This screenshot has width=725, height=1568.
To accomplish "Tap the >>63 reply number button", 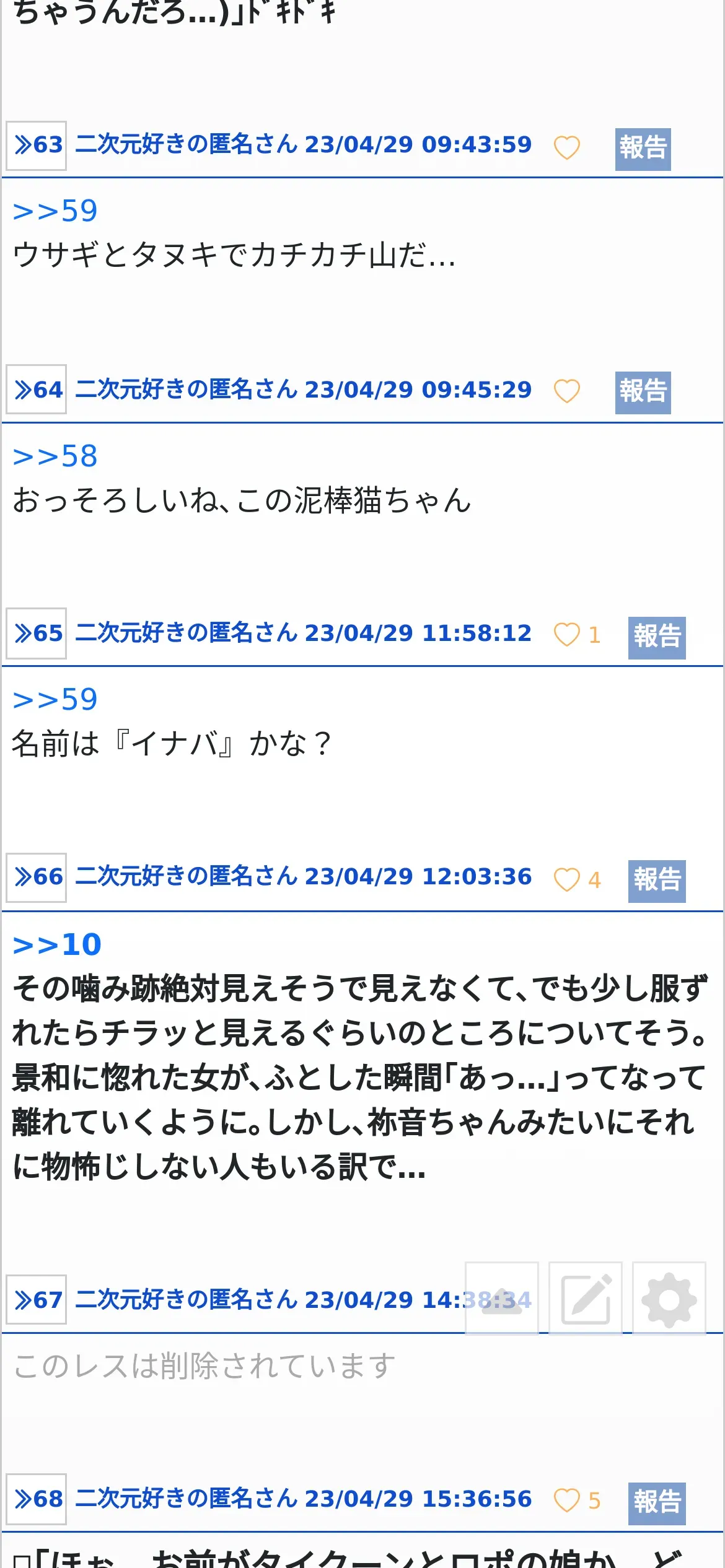I will pos(37,146).
